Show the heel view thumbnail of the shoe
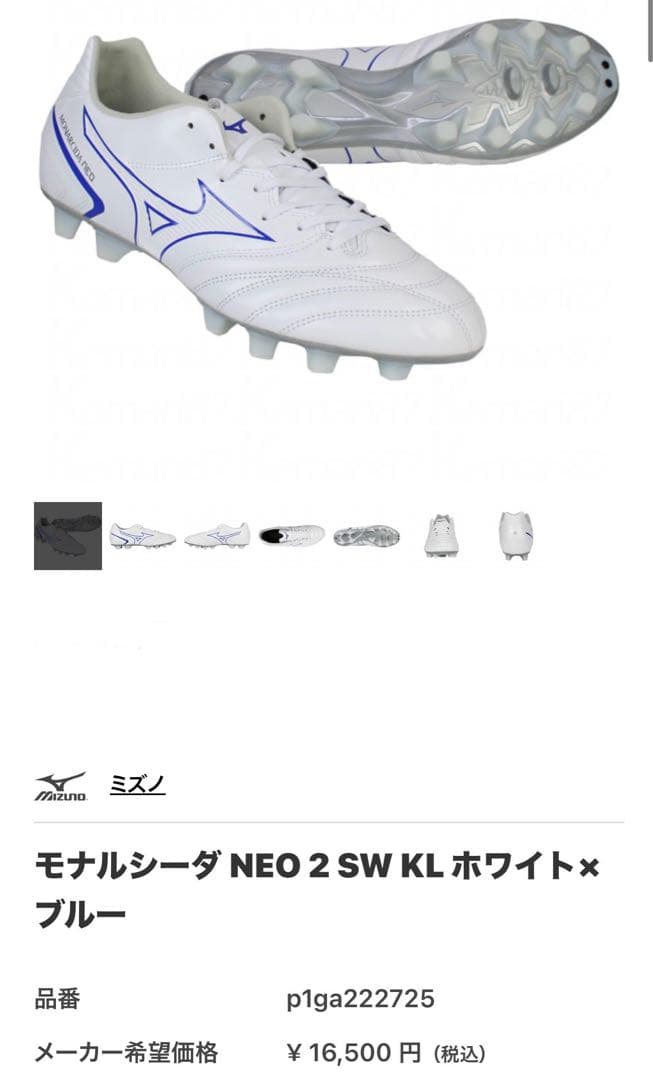Image resolution: width=653 pixels, height=1080 pixels. tap(516, 535)
